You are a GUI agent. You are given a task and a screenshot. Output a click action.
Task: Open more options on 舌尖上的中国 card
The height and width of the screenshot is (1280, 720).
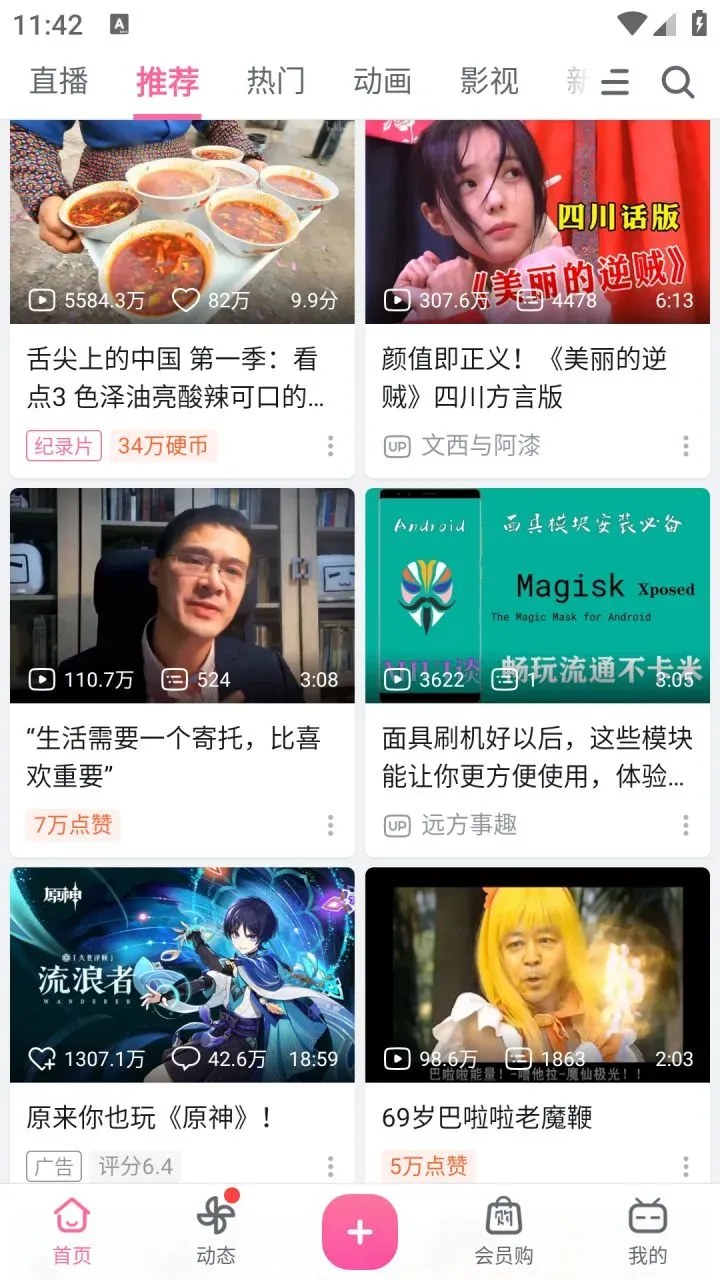tap(330, 446)
